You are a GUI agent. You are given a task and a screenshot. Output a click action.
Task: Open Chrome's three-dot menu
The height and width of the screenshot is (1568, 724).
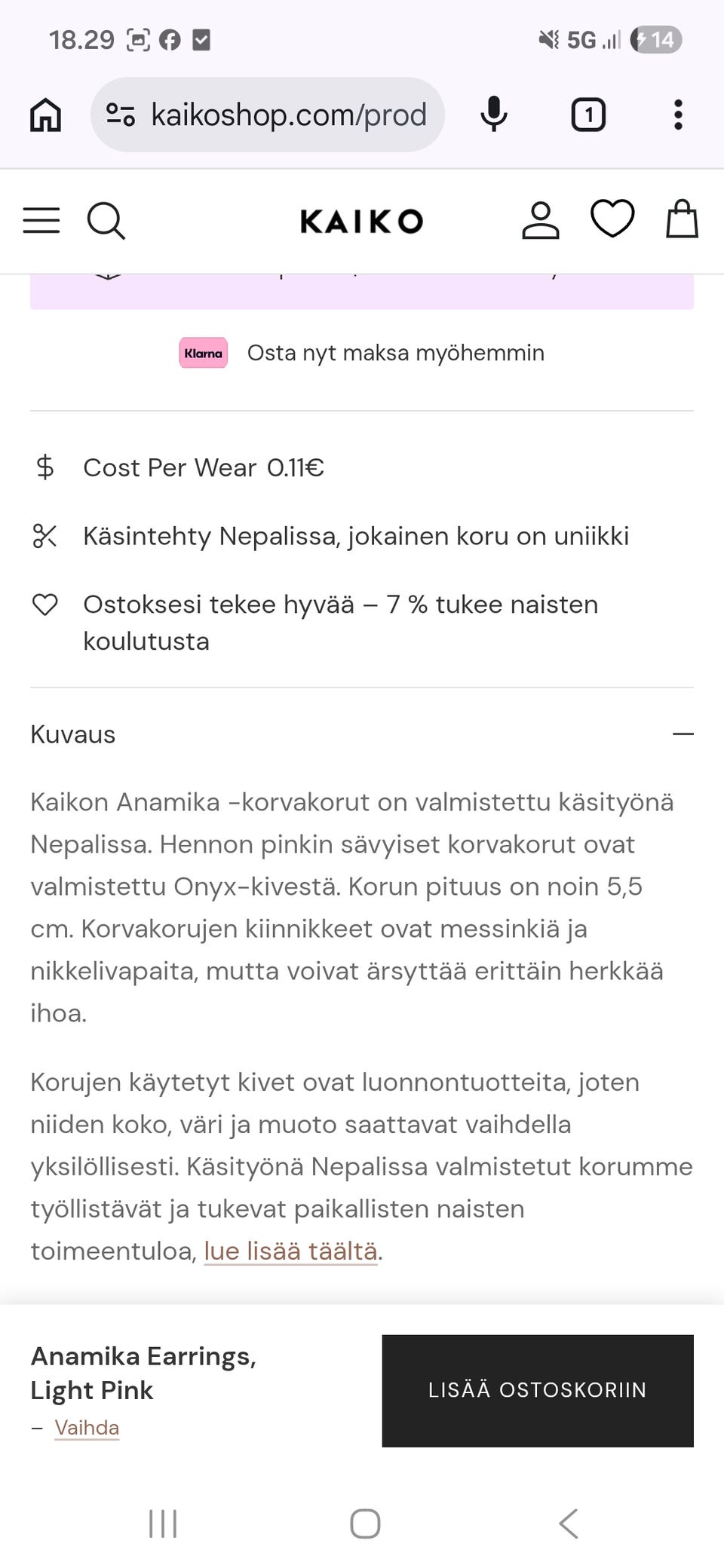pyautogui.click(x=677, y=114)
